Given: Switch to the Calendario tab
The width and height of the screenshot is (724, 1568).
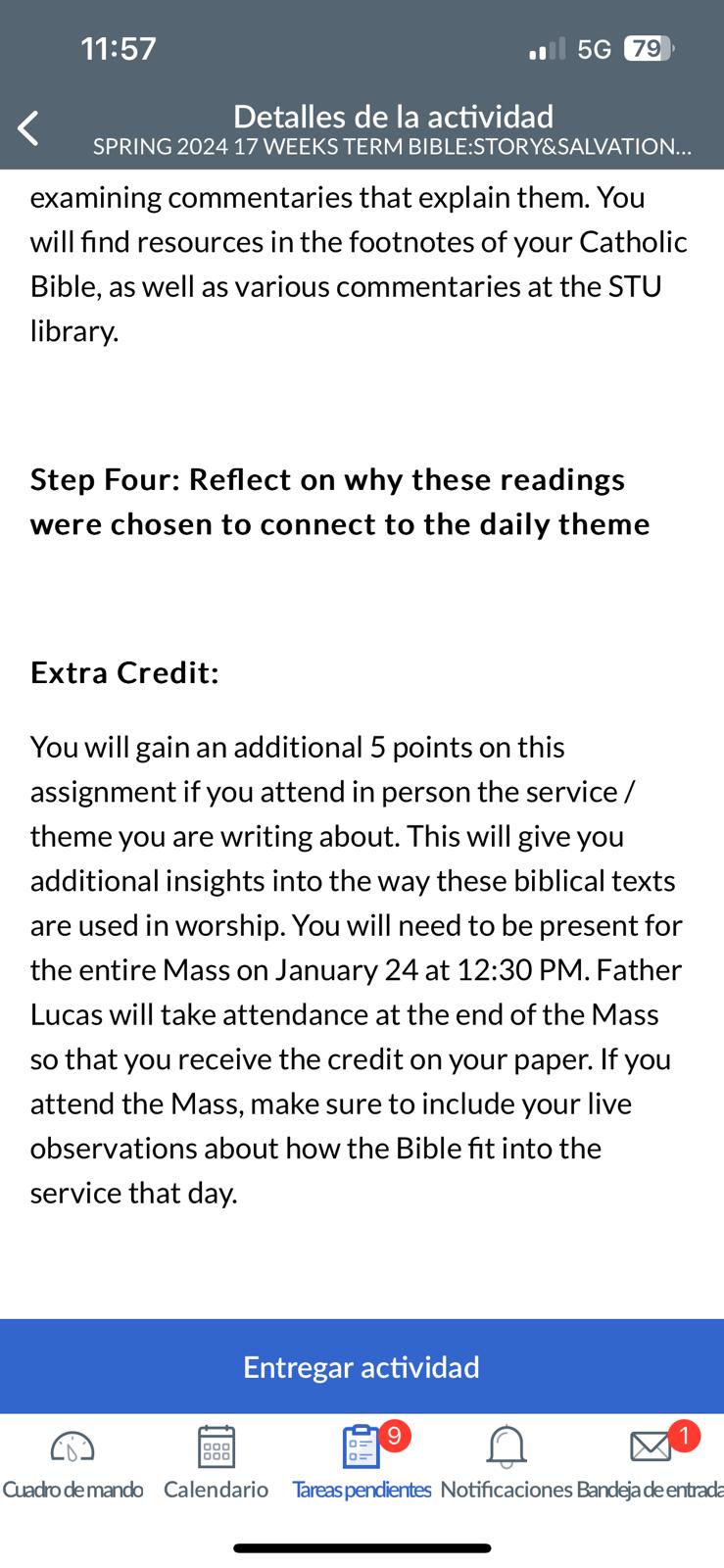Looking at the screenshot, I should click(216, 1462).
